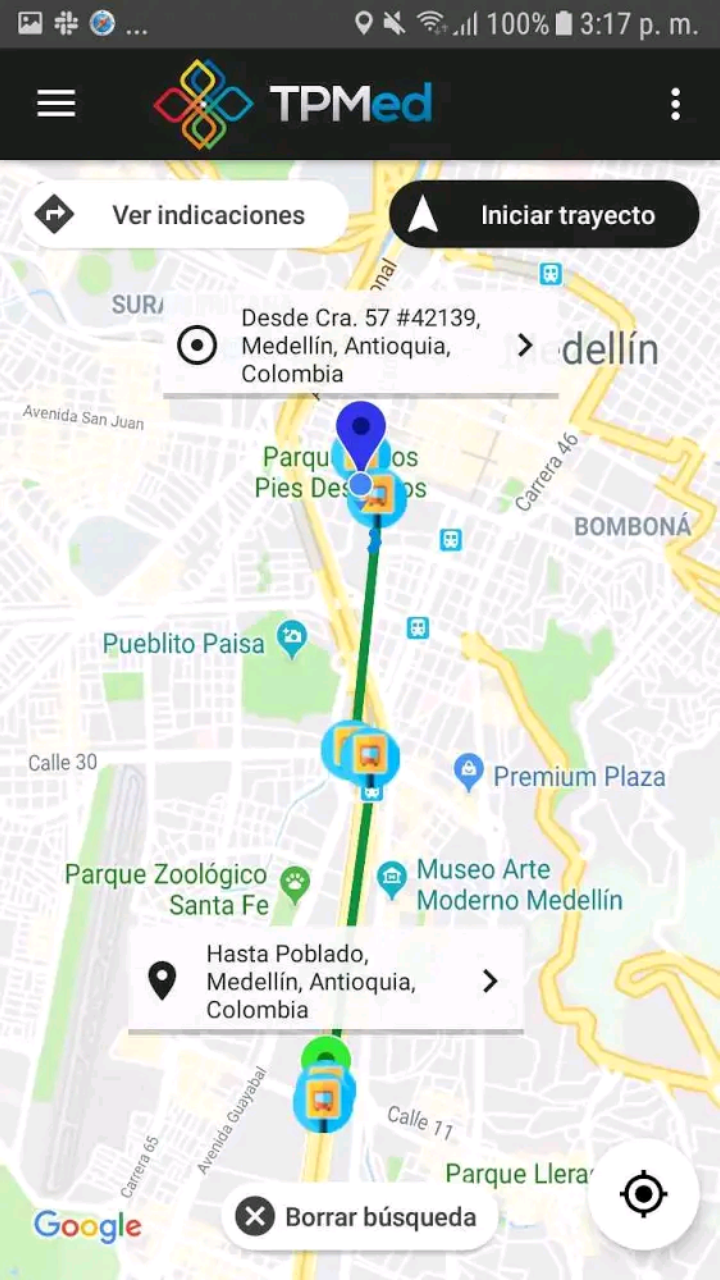Screen dimensions: 720x1280
Task: Select the green origin marker near Calle 11
Action: [325, 1052]
